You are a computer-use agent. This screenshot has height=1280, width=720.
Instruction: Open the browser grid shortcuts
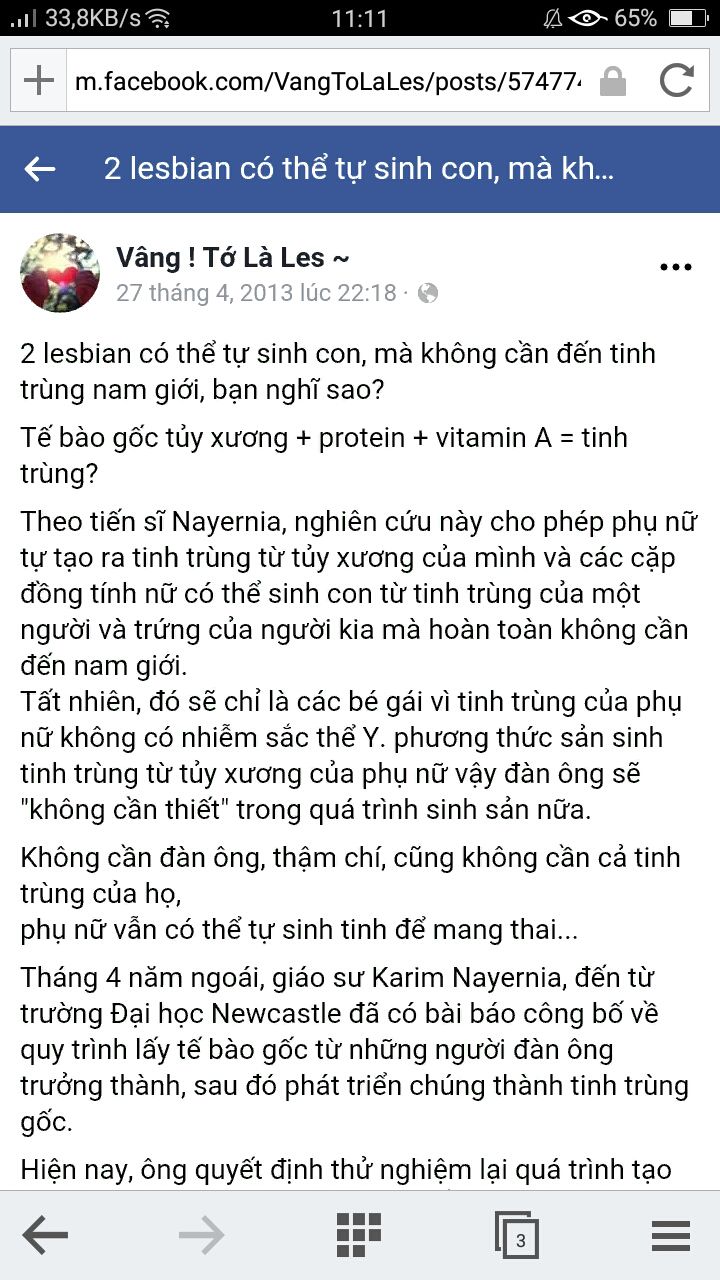[x=358, y=1236]
